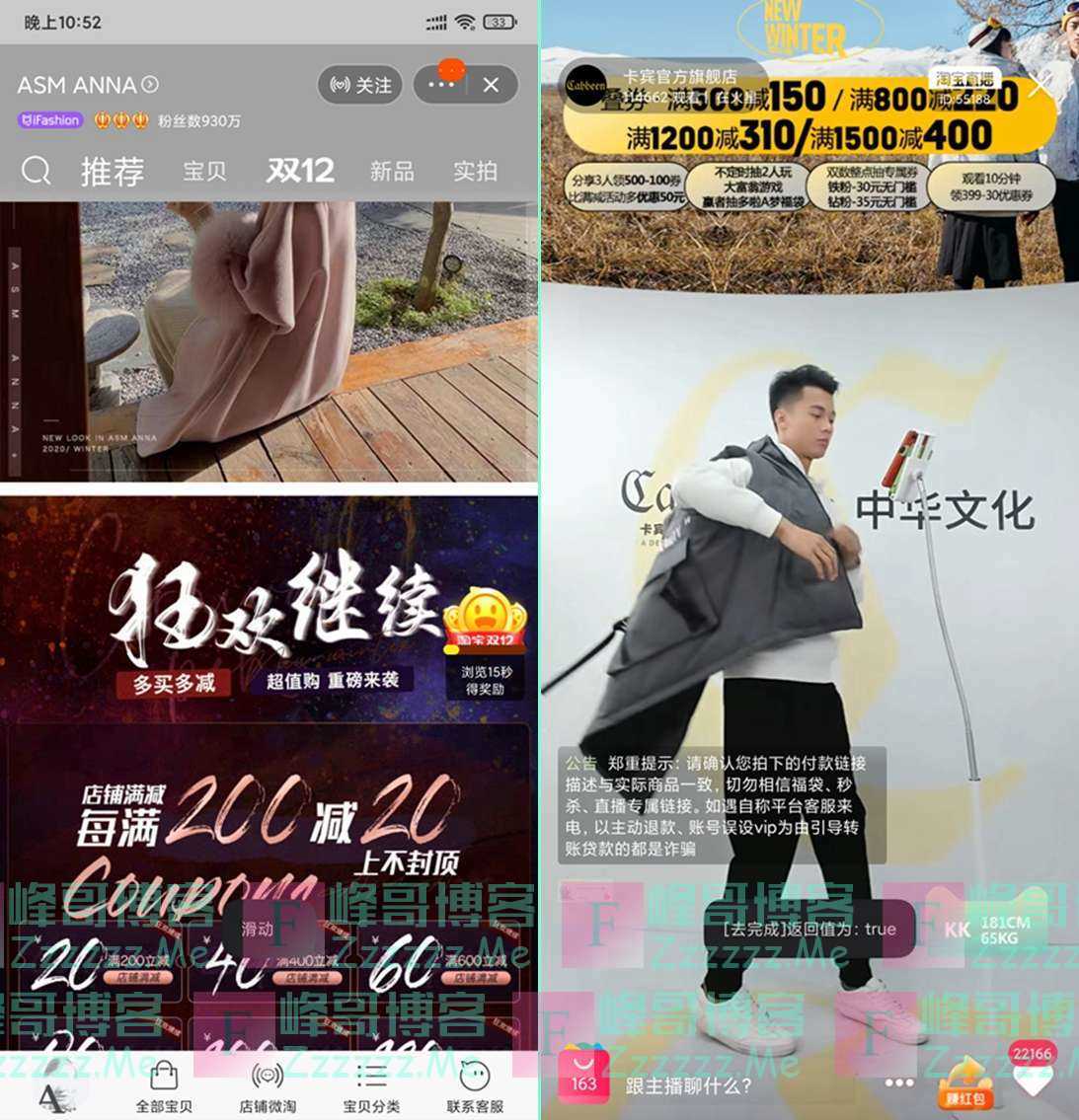Open 全部宝贝 in the bottom bar
The image size is (1079, 1120).
pos(164,1085)
